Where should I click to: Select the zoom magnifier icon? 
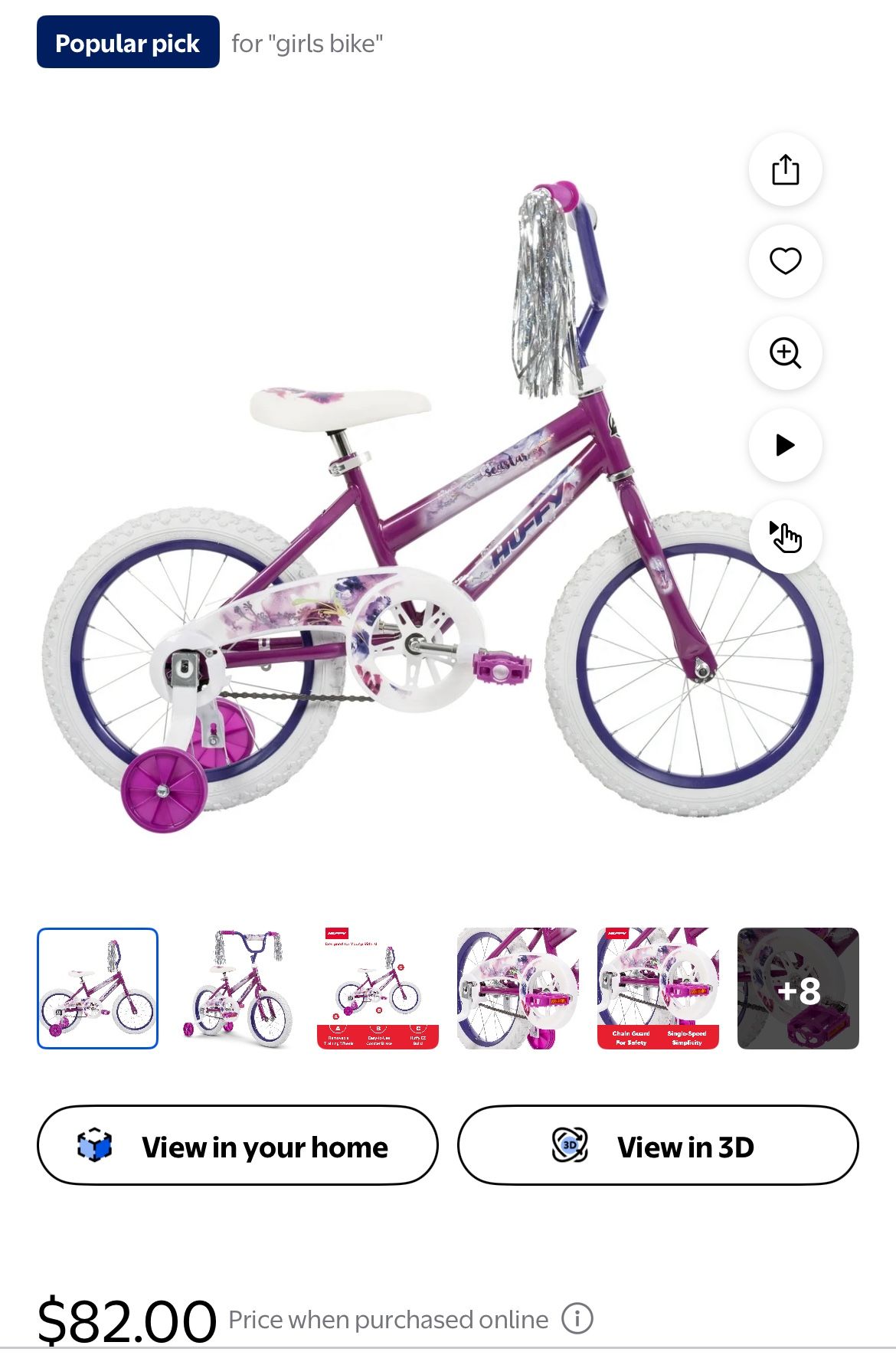click(784, 352)
